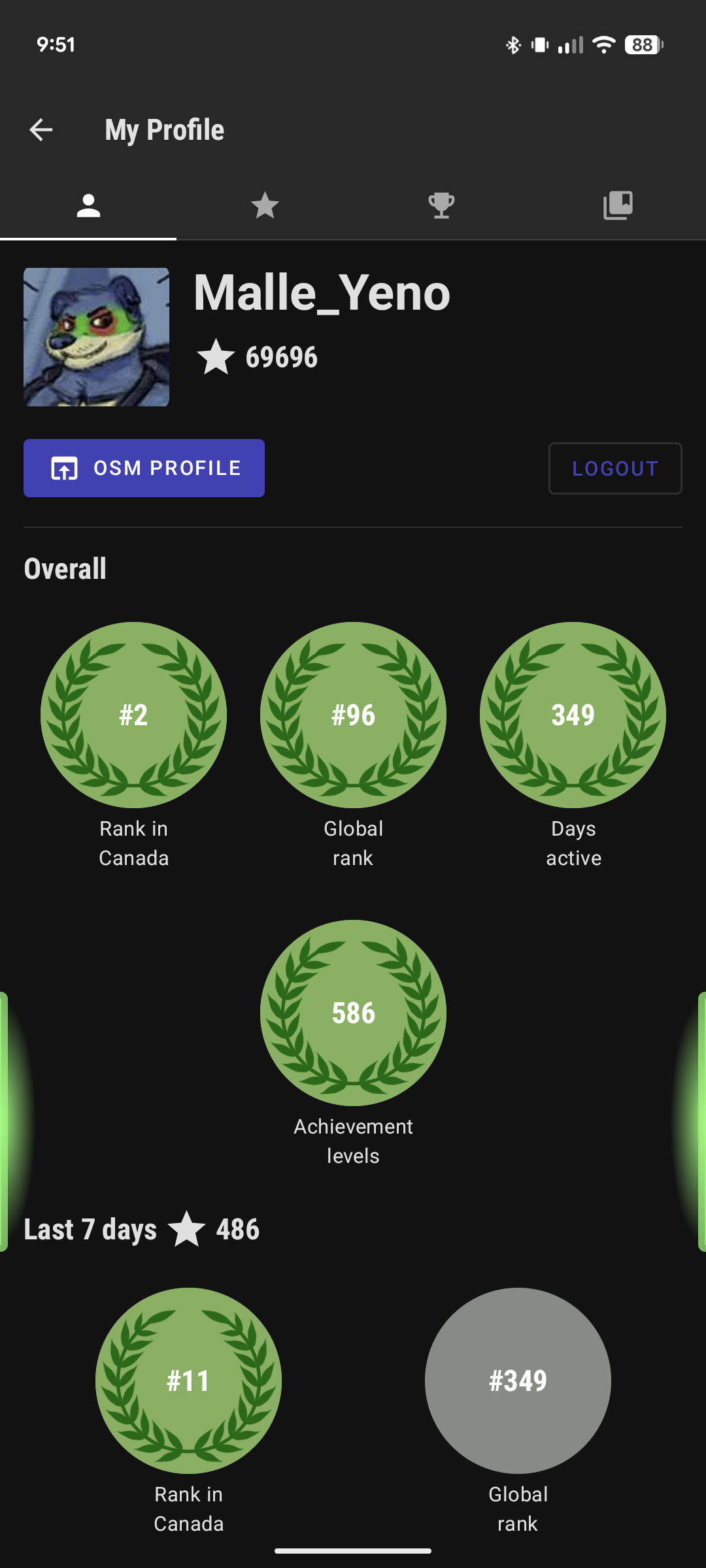Tap the Rank in Canada #2 laurel badge

coord(133,714)
